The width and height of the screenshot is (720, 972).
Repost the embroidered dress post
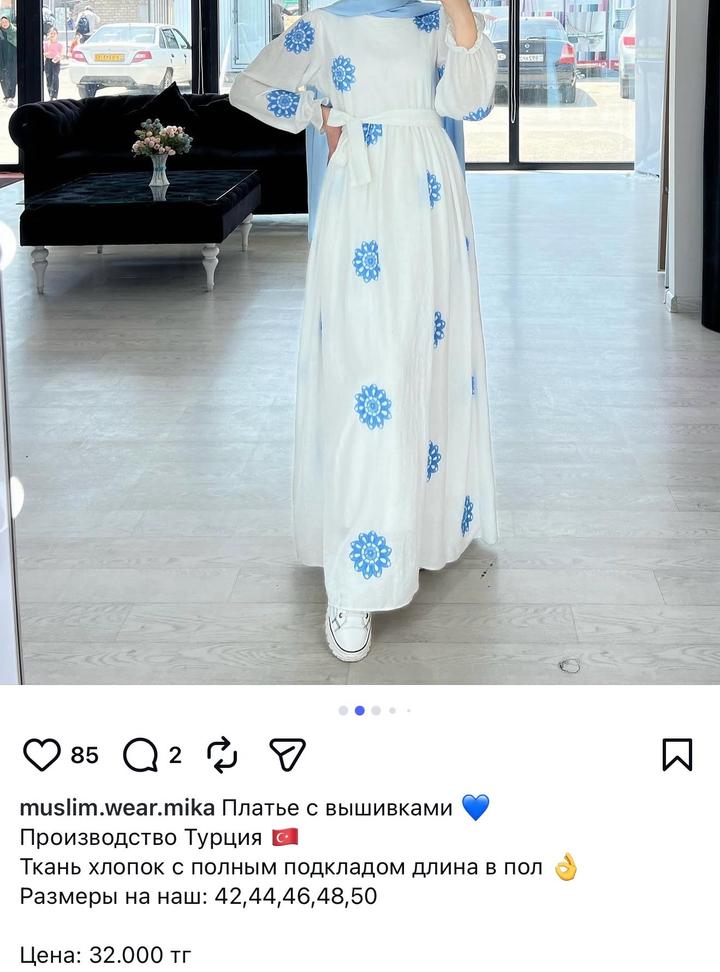pos(221,755)
